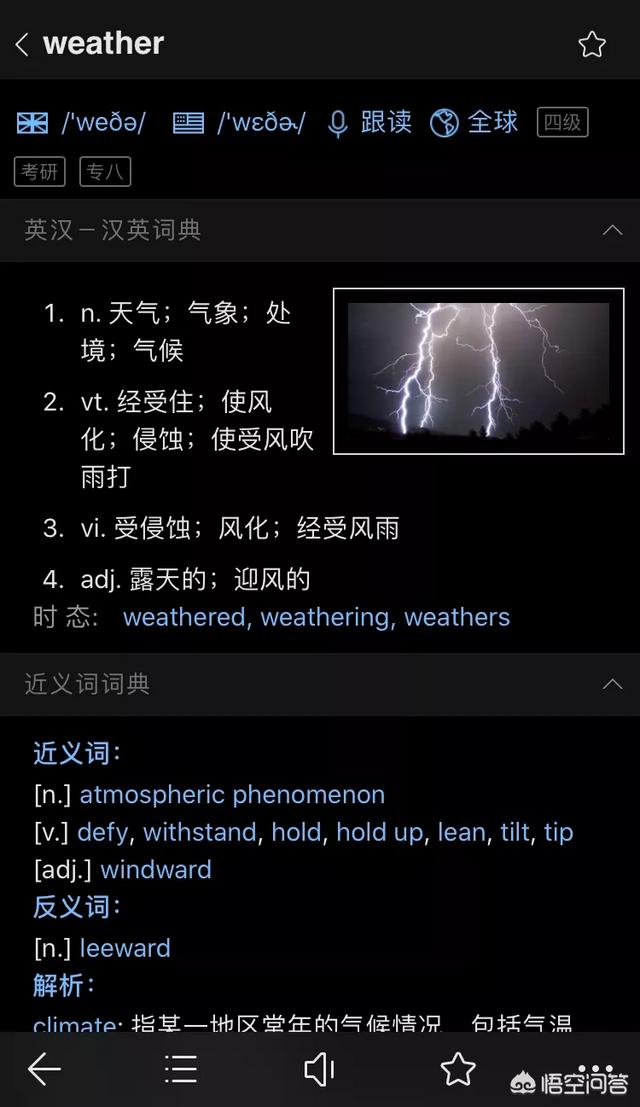Open the antonym leeward

click(x=125, y=948)
